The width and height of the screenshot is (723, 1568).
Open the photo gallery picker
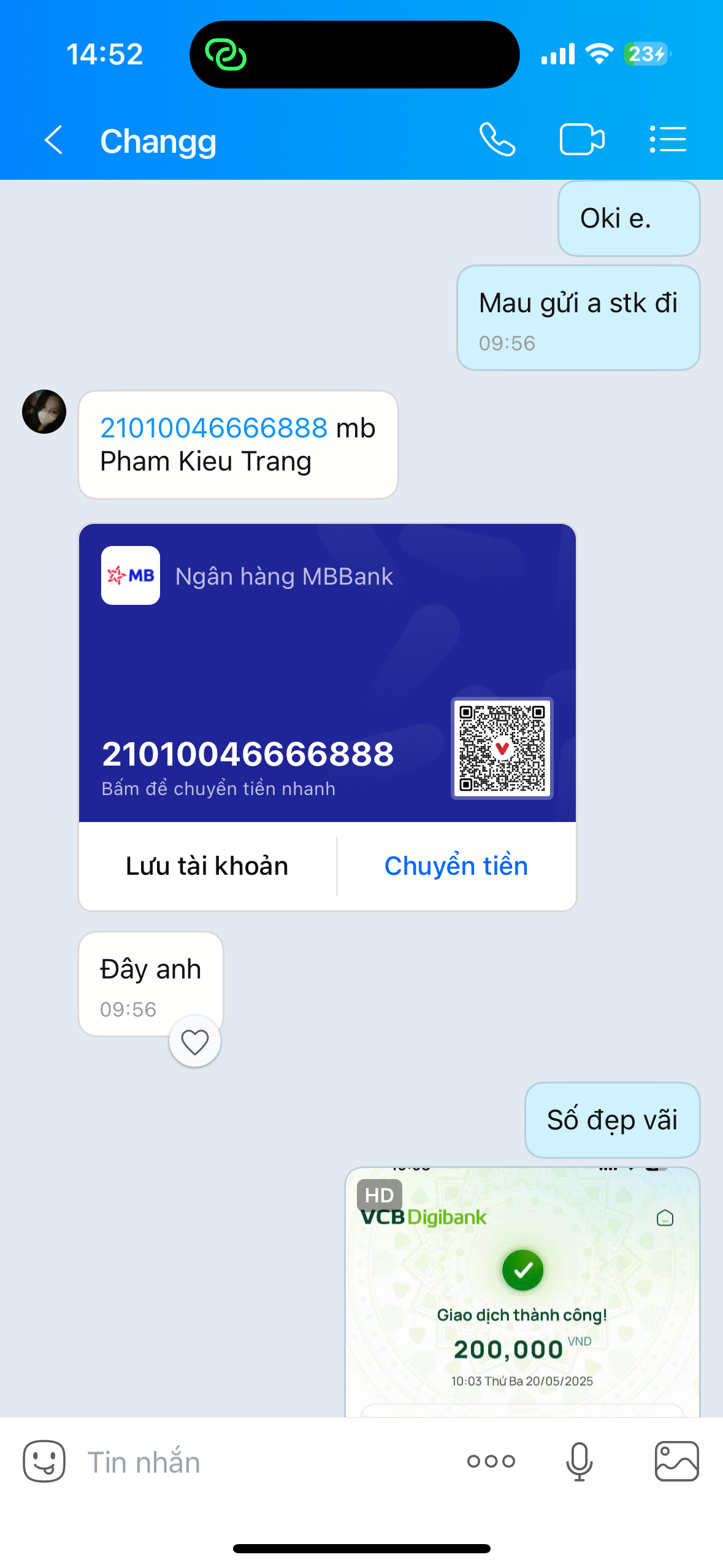pos(676,1462)
